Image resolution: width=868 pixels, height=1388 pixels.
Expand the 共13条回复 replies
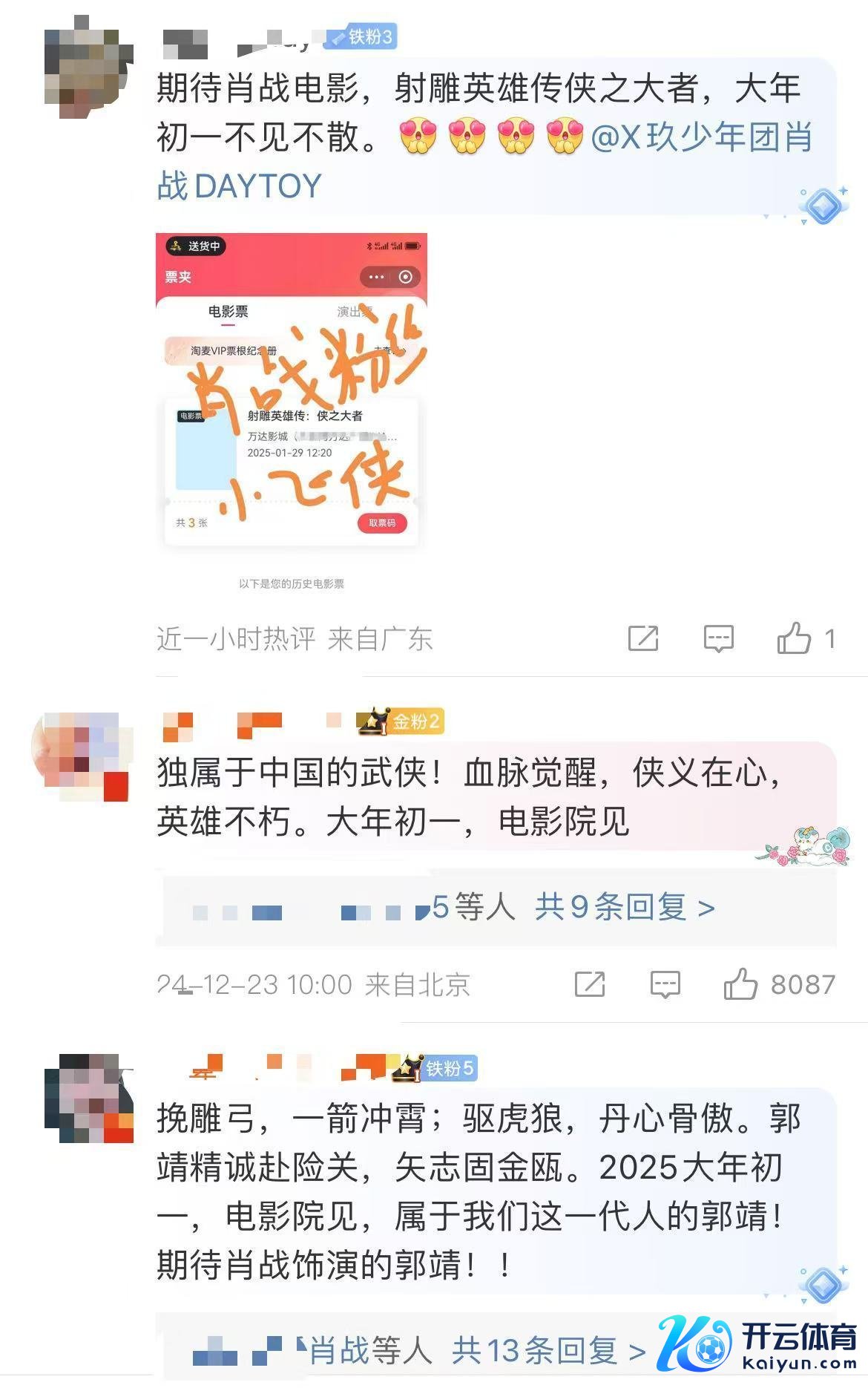coord(548,1351)
